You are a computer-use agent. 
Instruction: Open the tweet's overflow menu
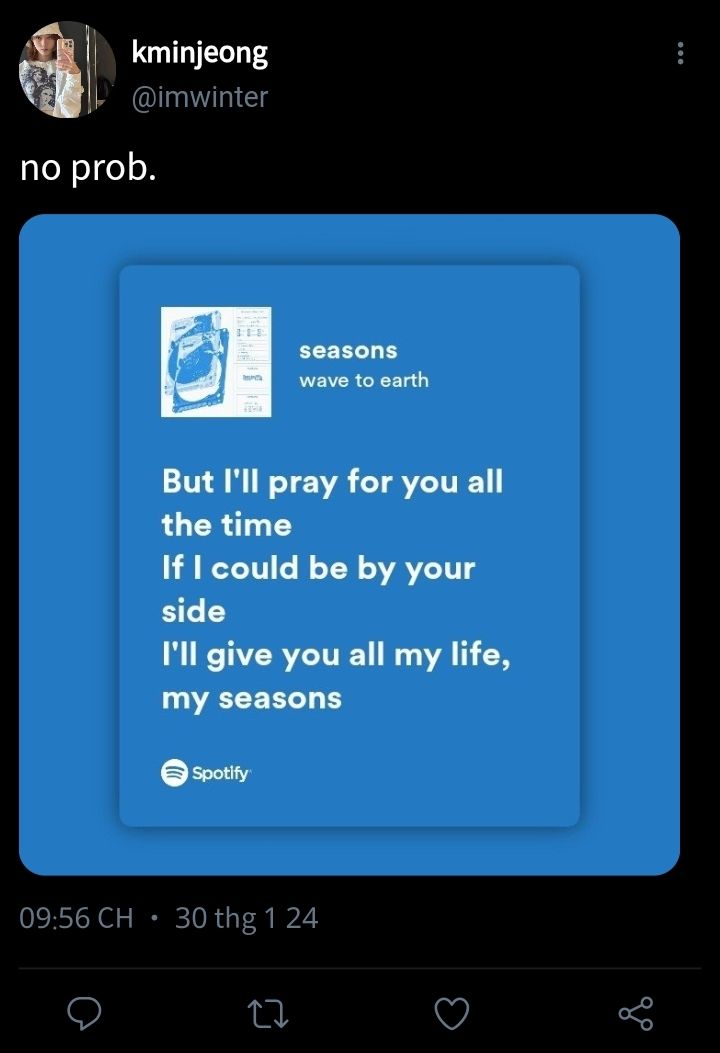(x=681, y=54)
